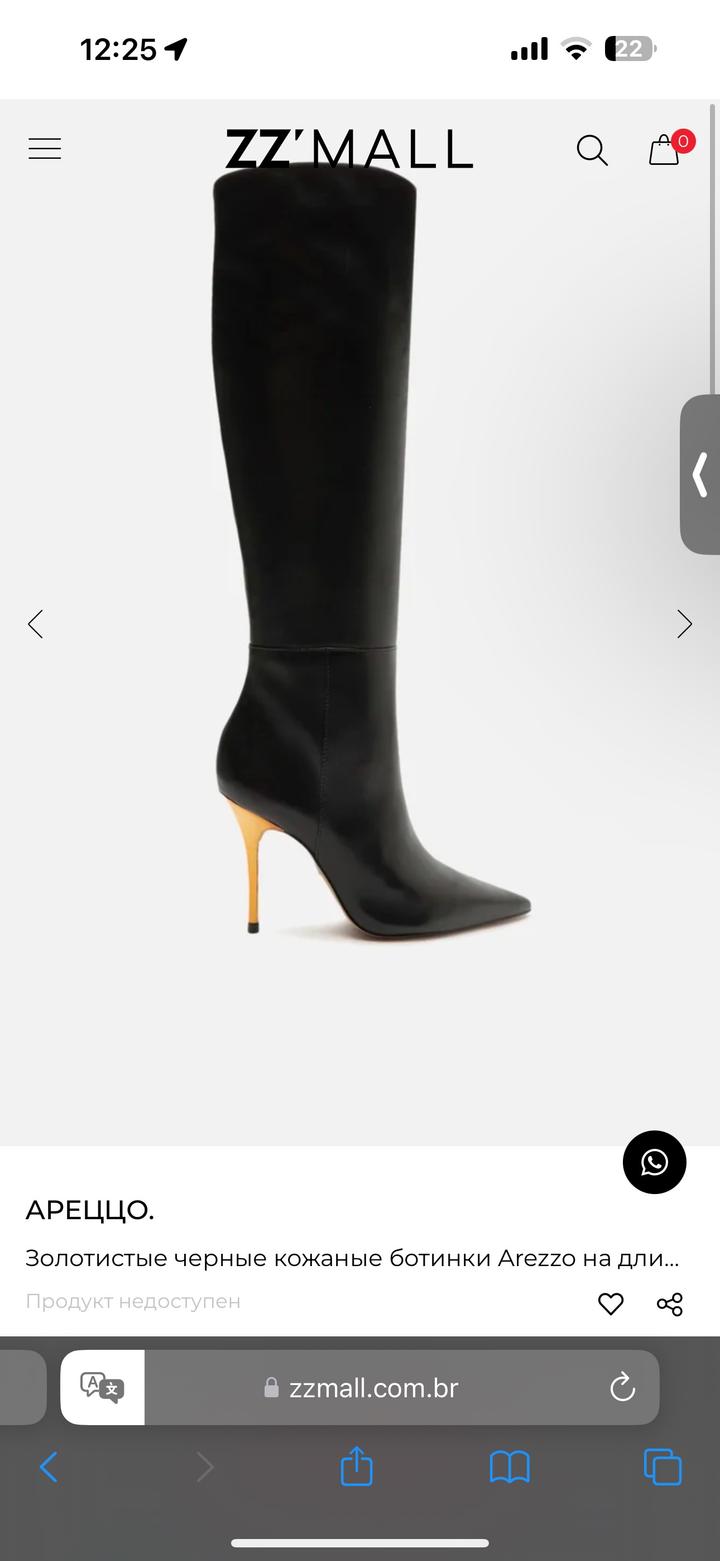Reload the zzmall.com.br page
Image resolution: width=720 pixels, height=1561 pixels.
[x=622, y=1387]
